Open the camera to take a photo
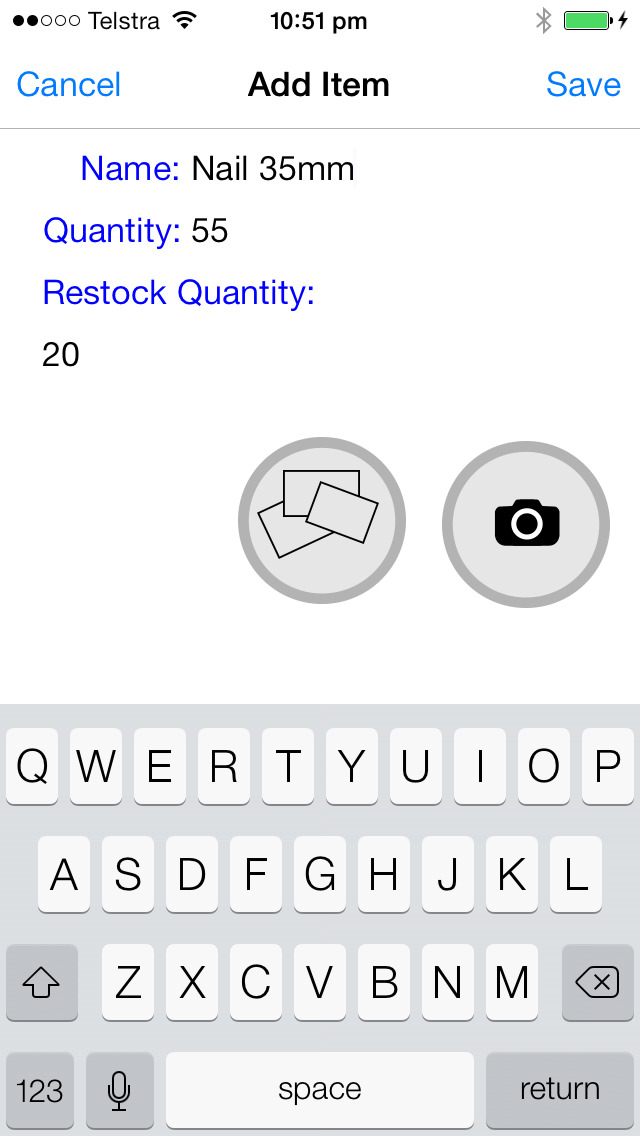Image resolution: width=640 pixels, height=1136 pixels. 526,523
